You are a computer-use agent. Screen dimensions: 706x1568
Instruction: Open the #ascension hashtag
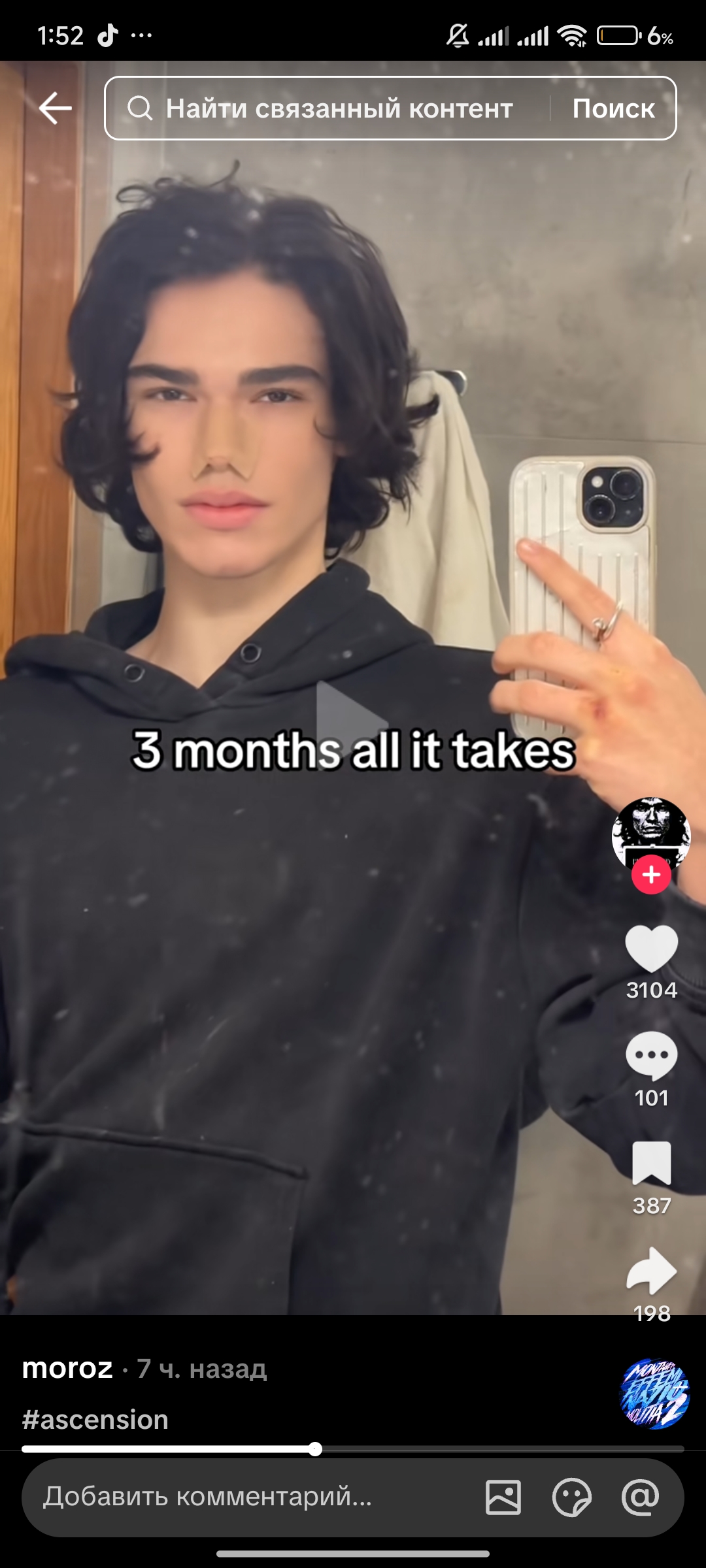coord(95,1420)
